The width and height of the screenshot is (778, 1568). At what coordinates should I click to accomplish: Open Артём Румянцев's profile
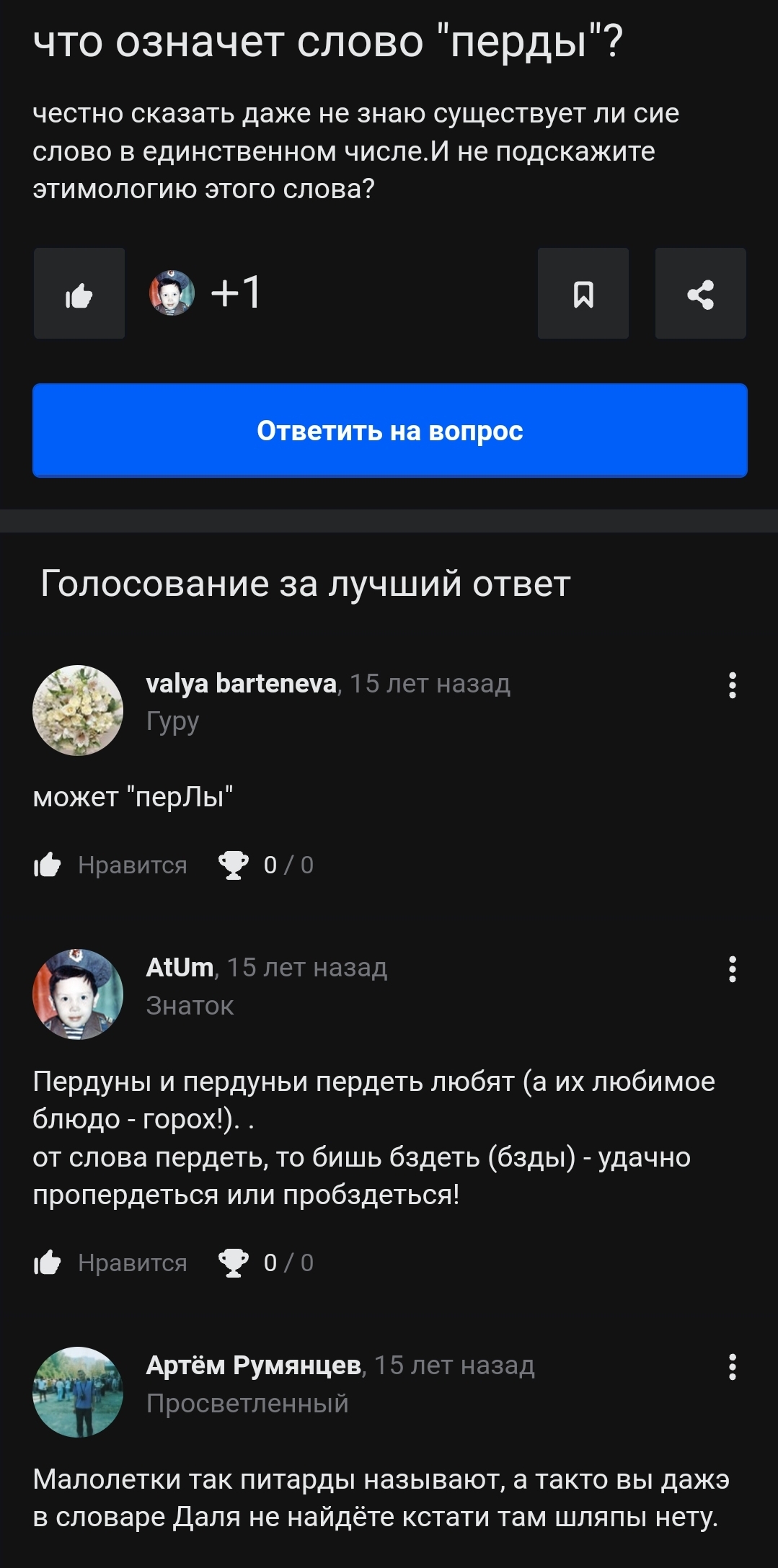point(254,1365)
